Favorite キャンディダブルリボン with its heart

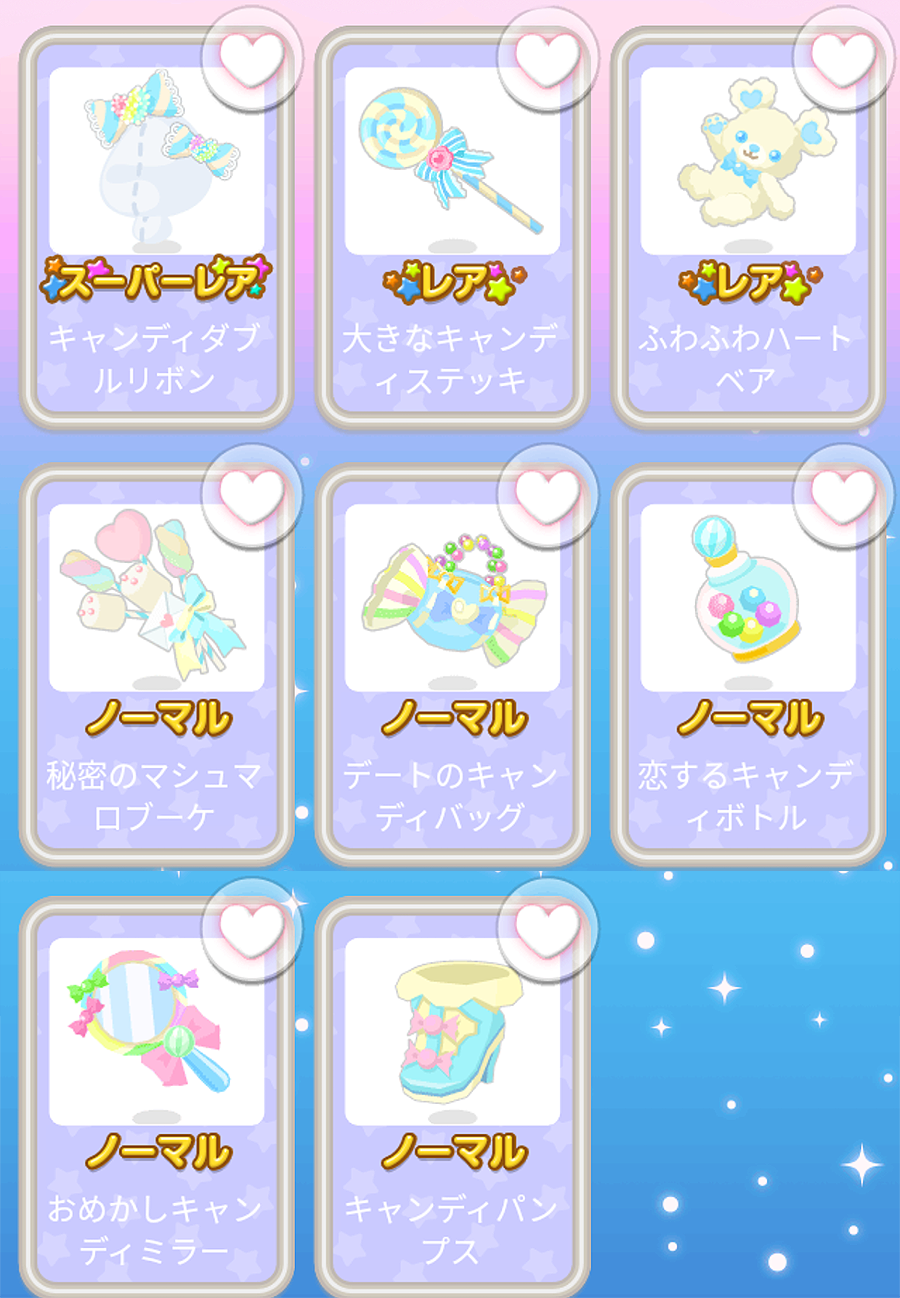[252, 61]
